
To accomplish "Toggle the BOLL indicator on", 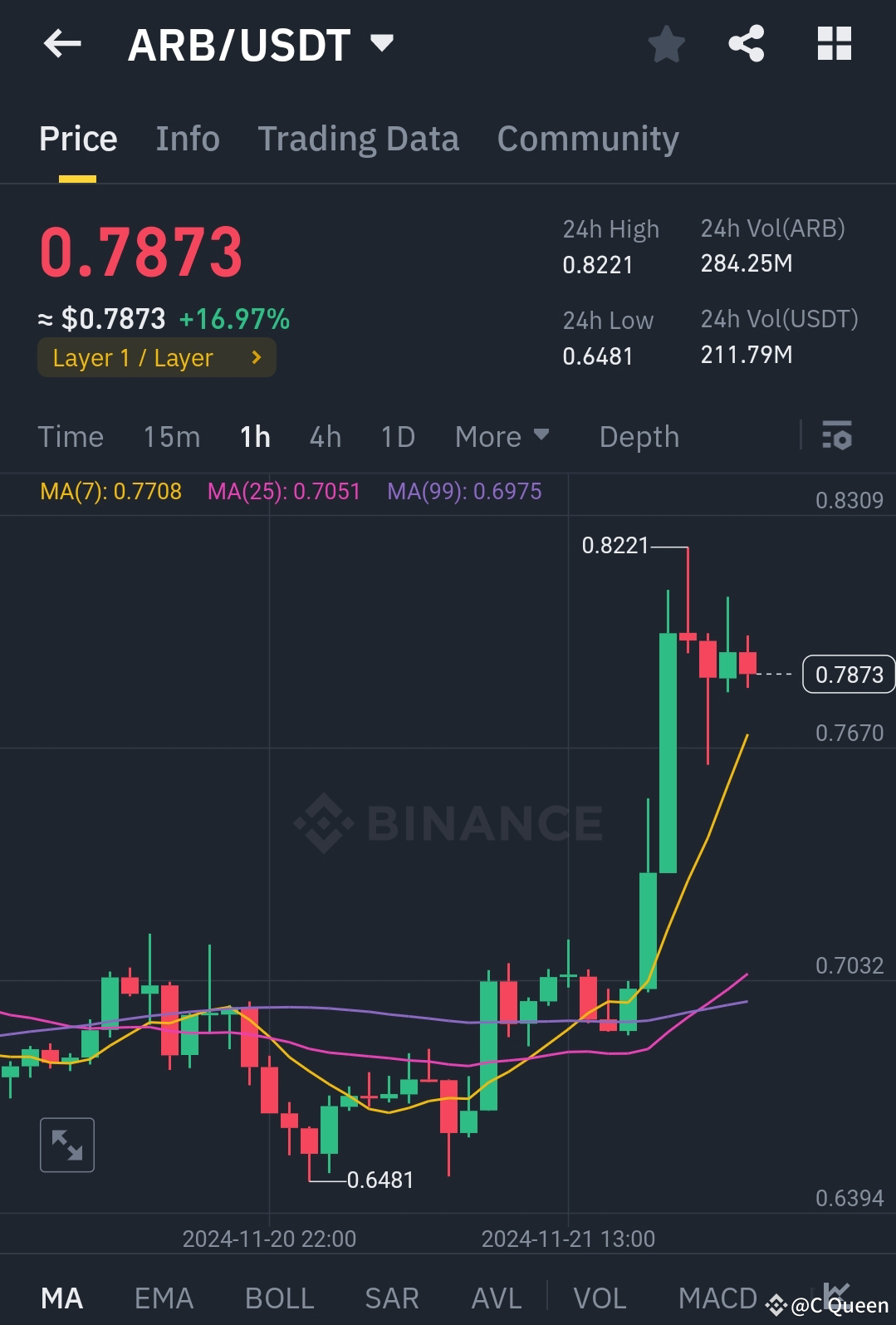I will 278,1296.
